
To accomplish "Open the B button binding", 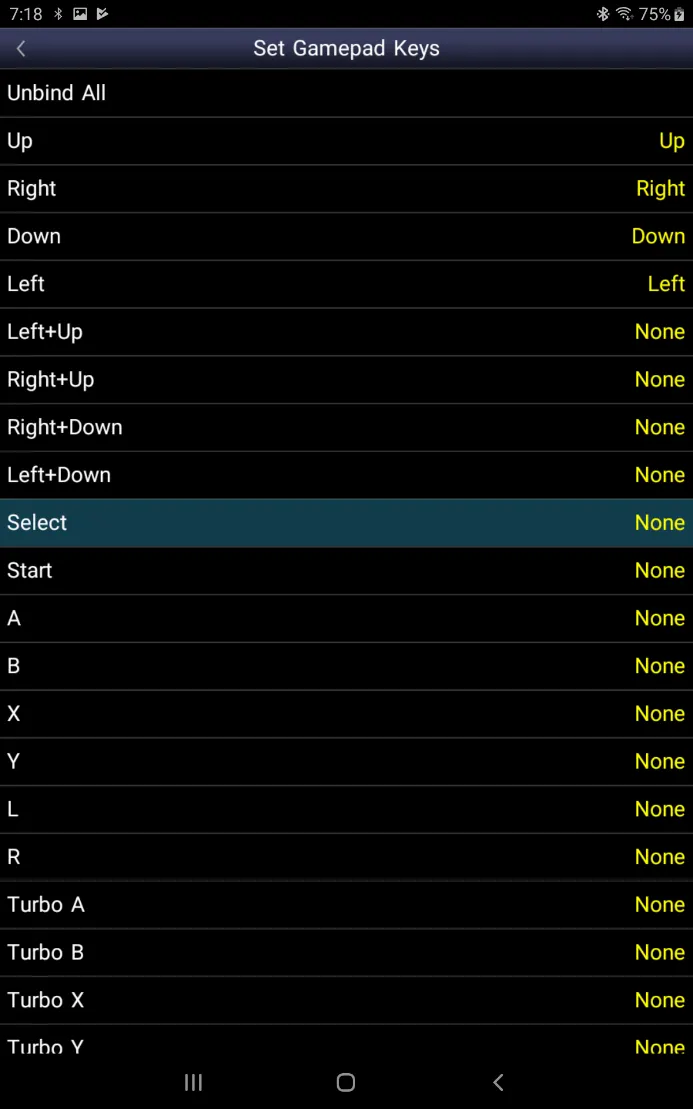I will tap(346, 666).
